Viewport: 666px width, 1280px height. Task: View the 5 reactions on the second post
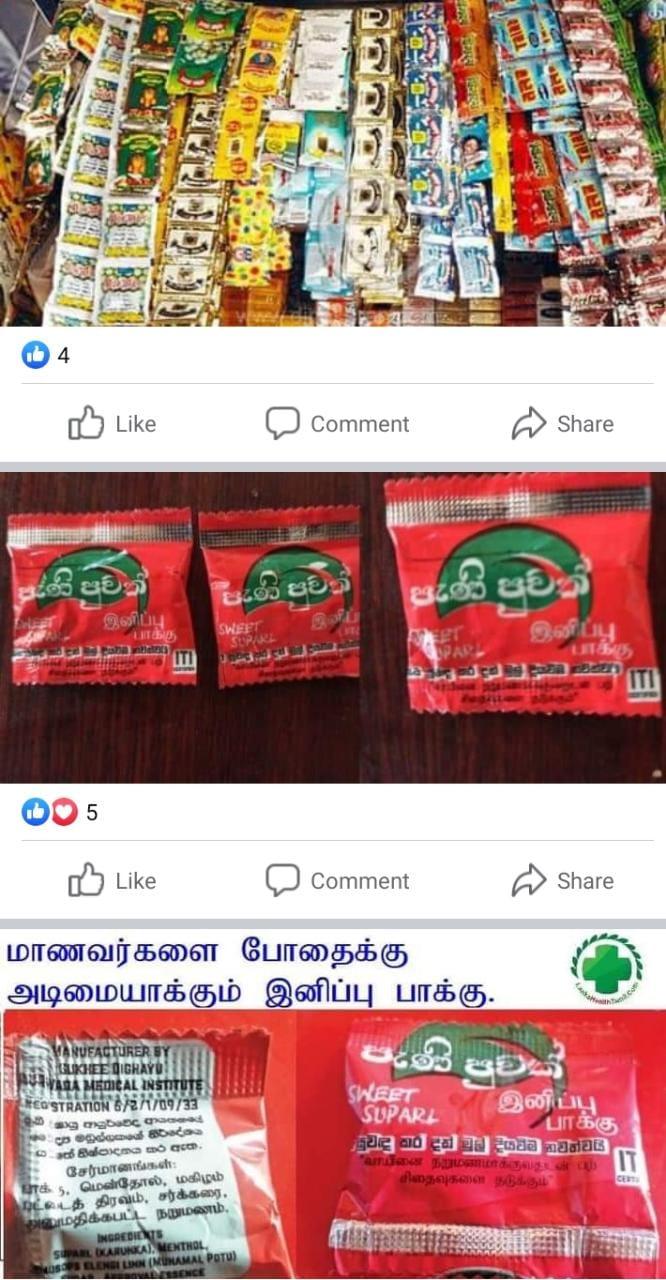(61, 812)
